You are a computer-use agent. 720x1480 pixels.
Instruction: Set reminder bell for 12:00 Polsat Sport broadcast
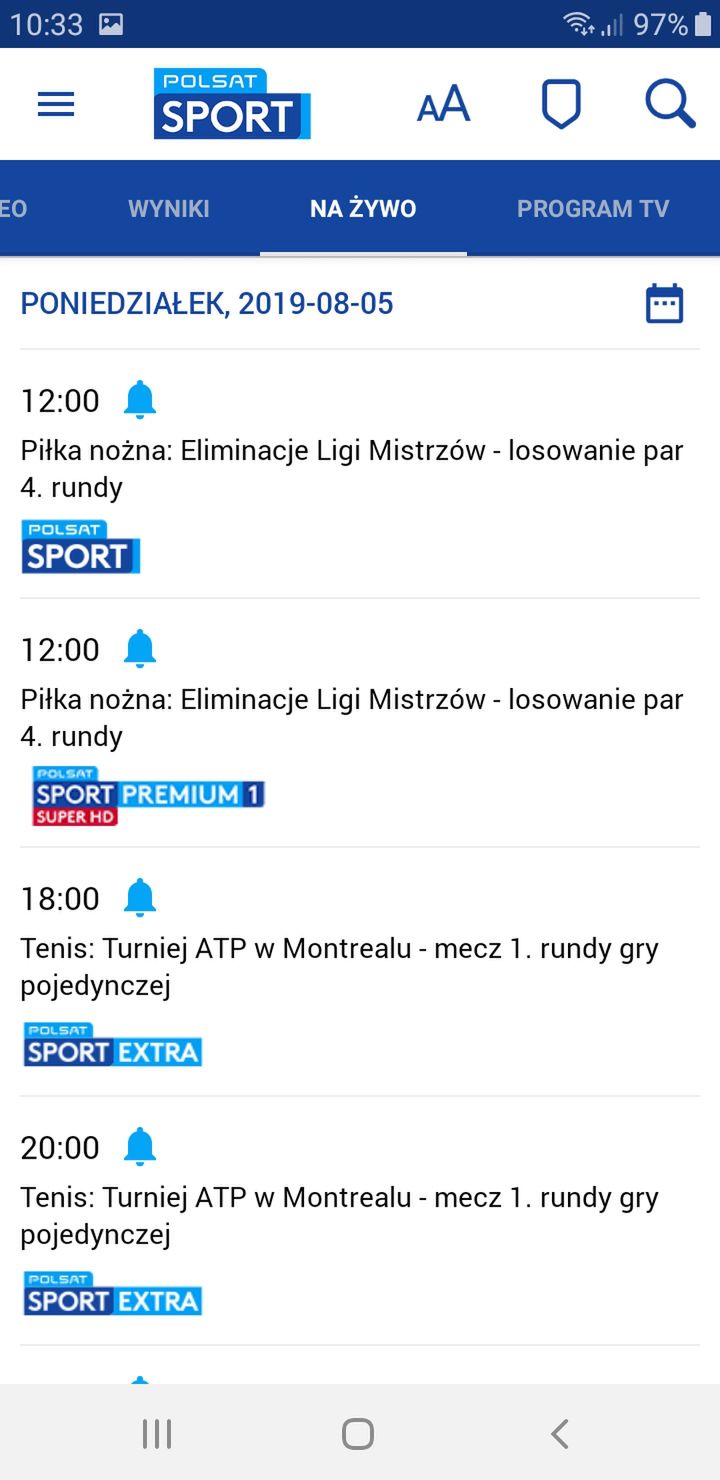[x=140, y=401]
